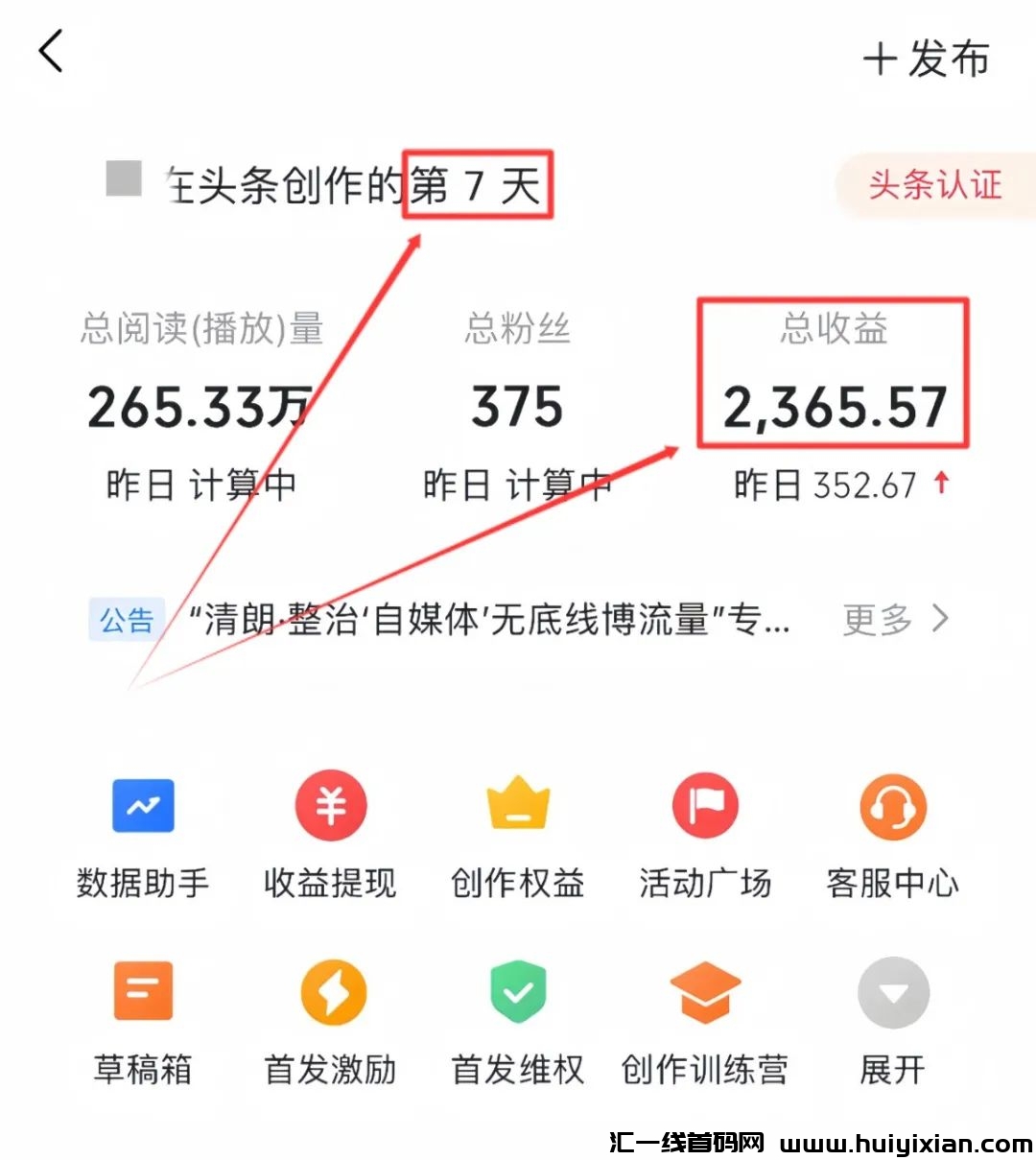Viewport: 1036px width, 1160px height.
Task: Tap the 发布 publish button
Action: pyautogui.click(x=926, y=59)
